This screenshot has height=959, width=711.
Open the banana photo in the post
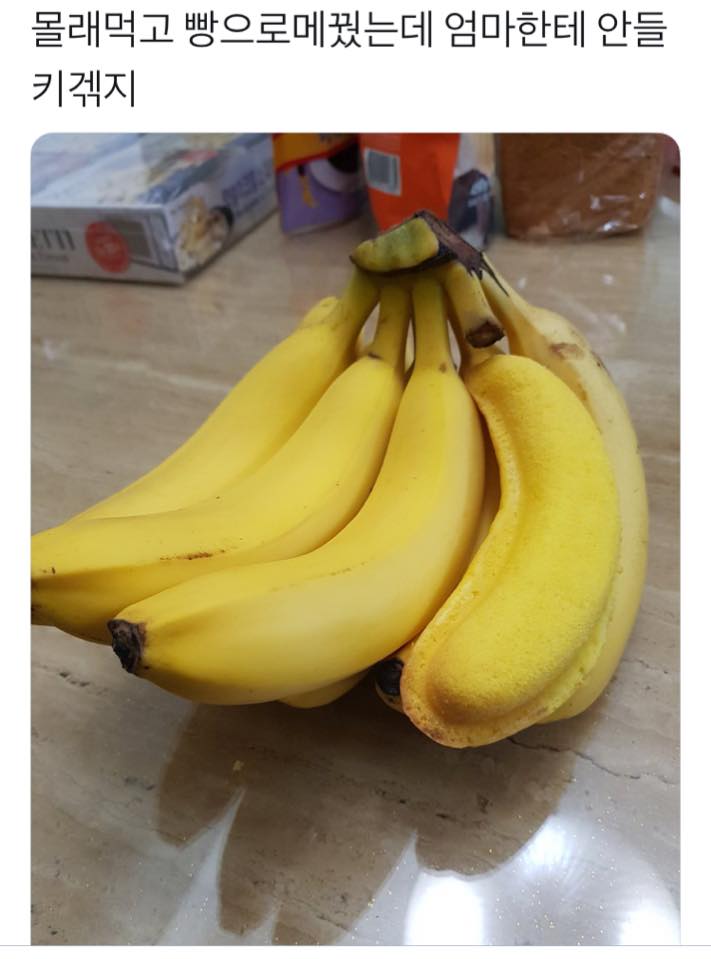355,538
